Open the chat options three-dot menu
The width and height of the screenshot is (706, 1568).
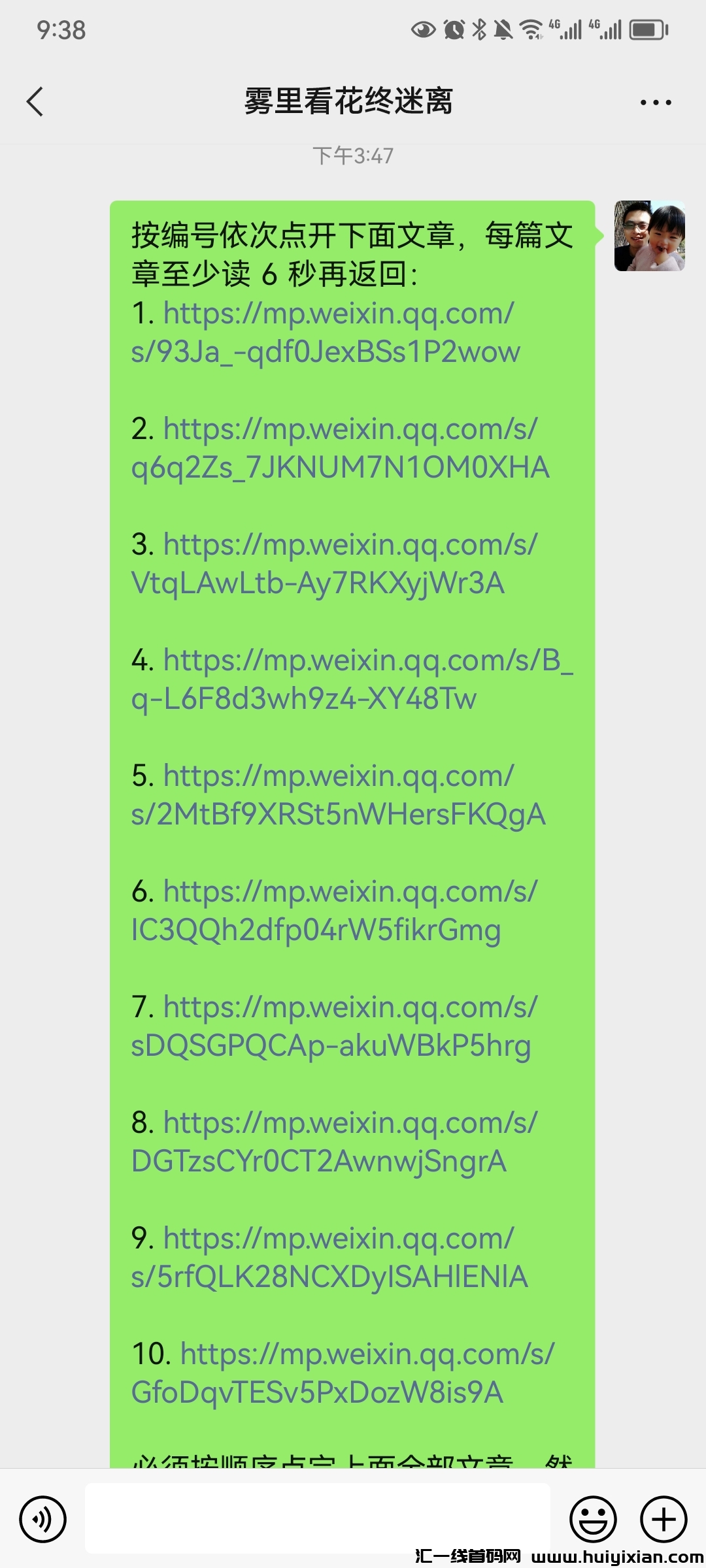(x=655, y=103)
